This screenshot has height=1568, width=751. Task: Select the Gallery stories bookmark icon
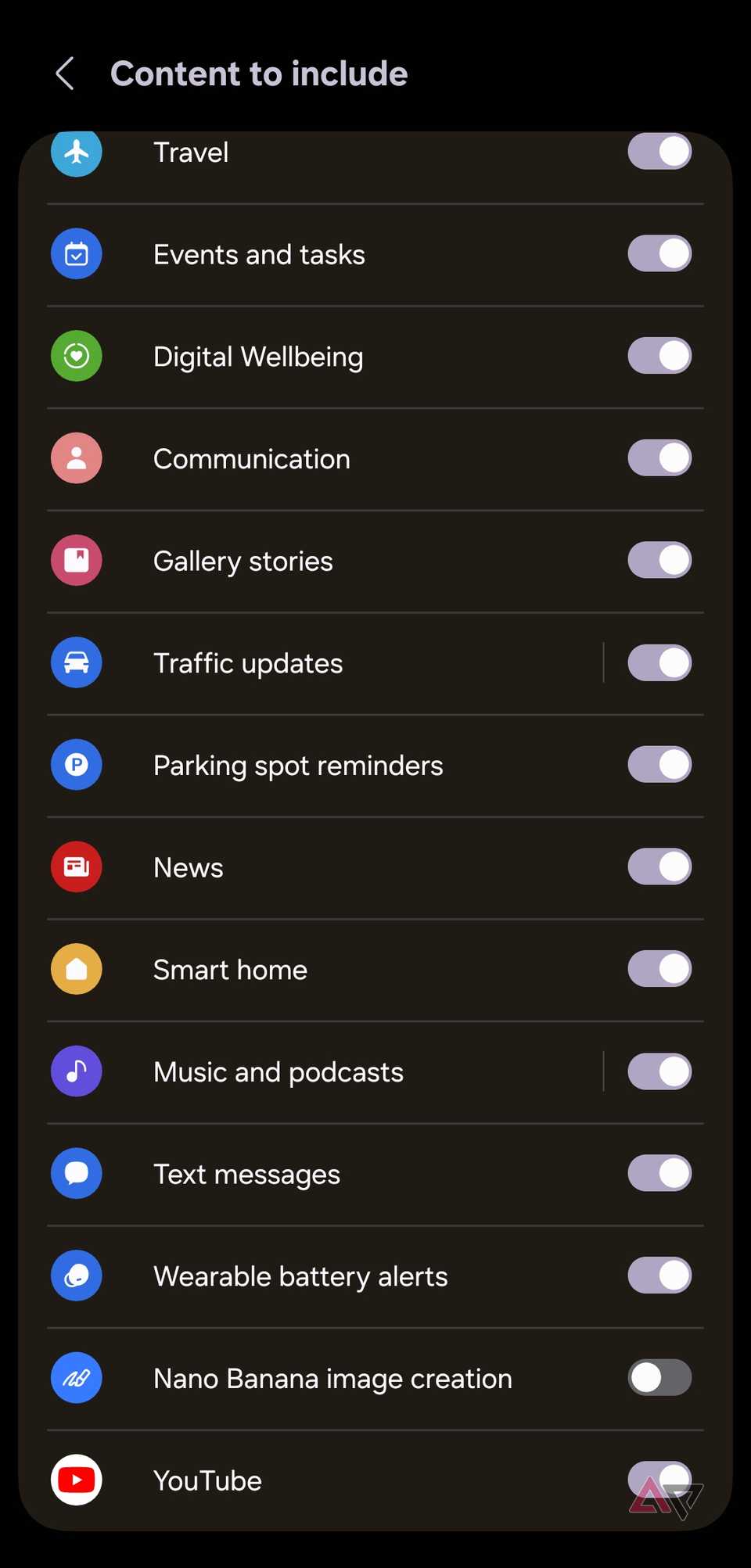pos(76,560)
